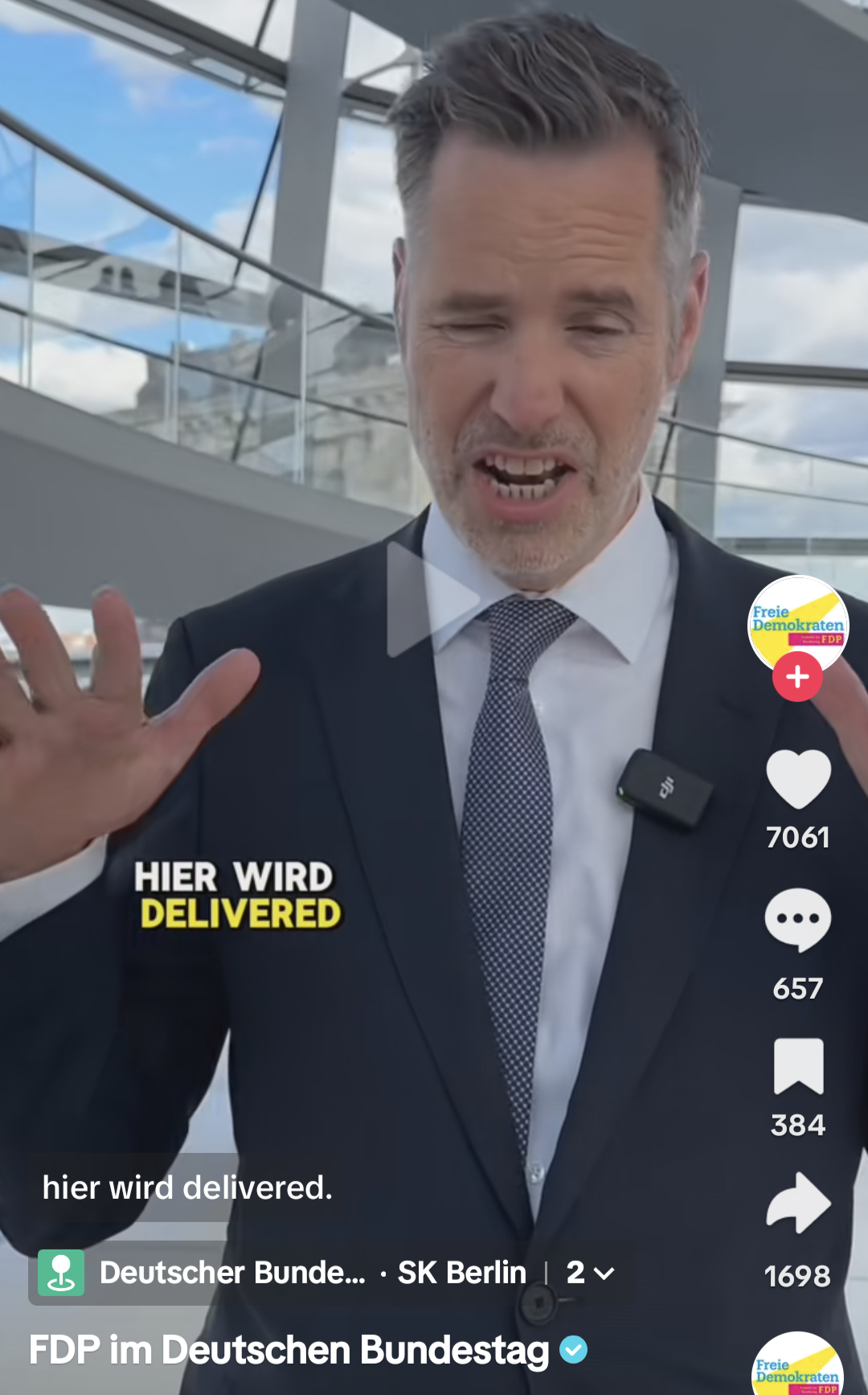Open the Freie Demokraten profile picture
The width and height of the screenshot is (868, 1395).
tap(797, 622)
